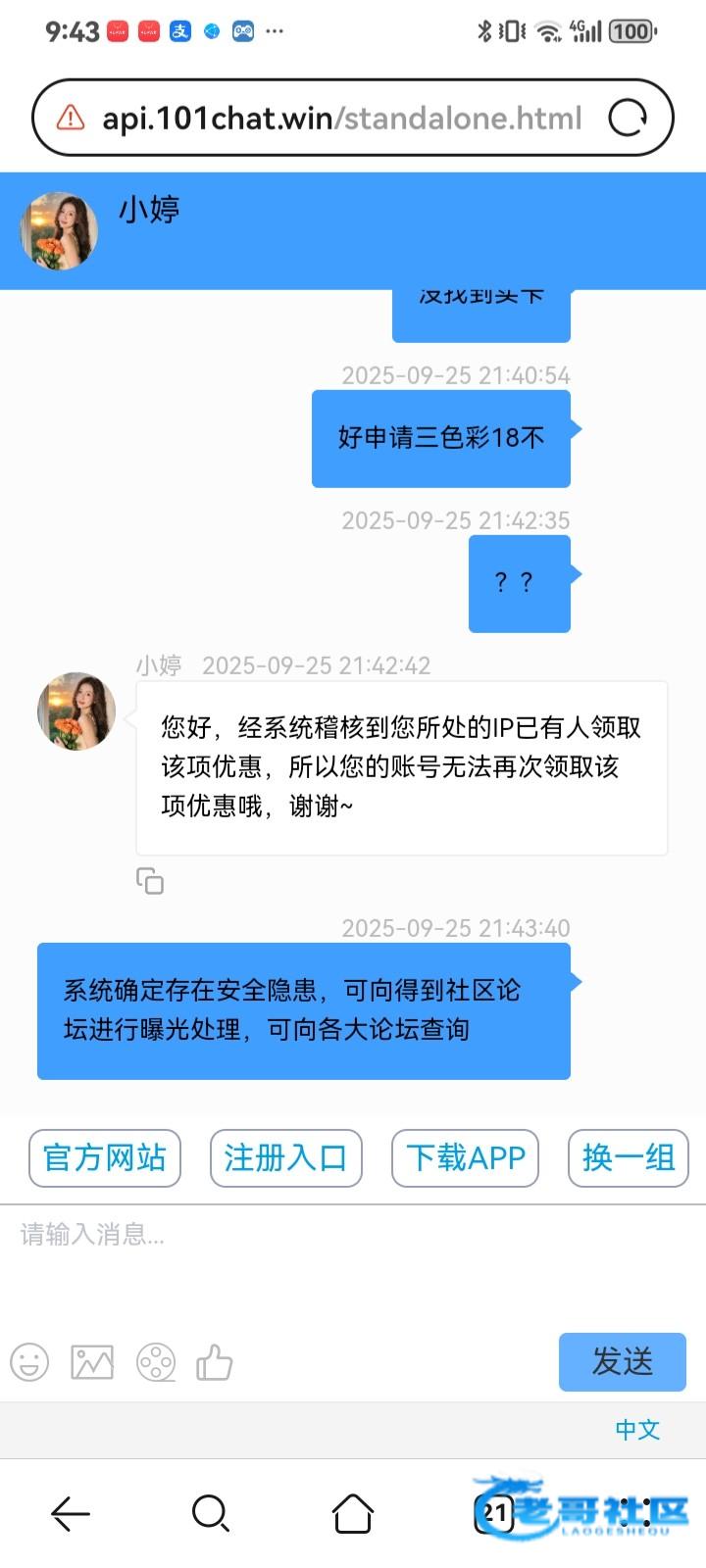Attach a video via the film reel icon
Screen dimensions: 706x1568
pos(155,1362)
